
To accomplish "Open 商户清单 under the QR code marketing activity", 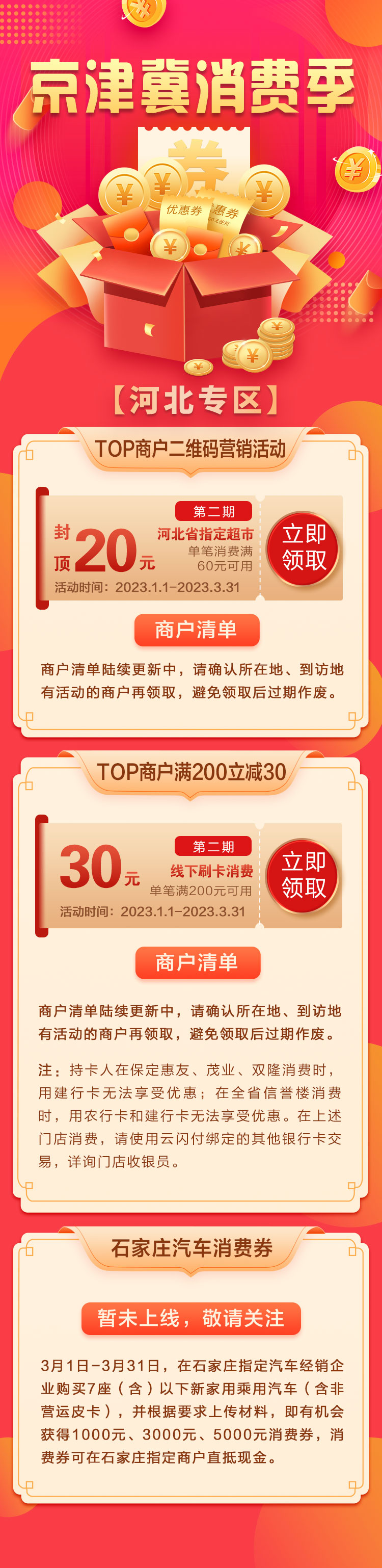I will pos(197,630).
